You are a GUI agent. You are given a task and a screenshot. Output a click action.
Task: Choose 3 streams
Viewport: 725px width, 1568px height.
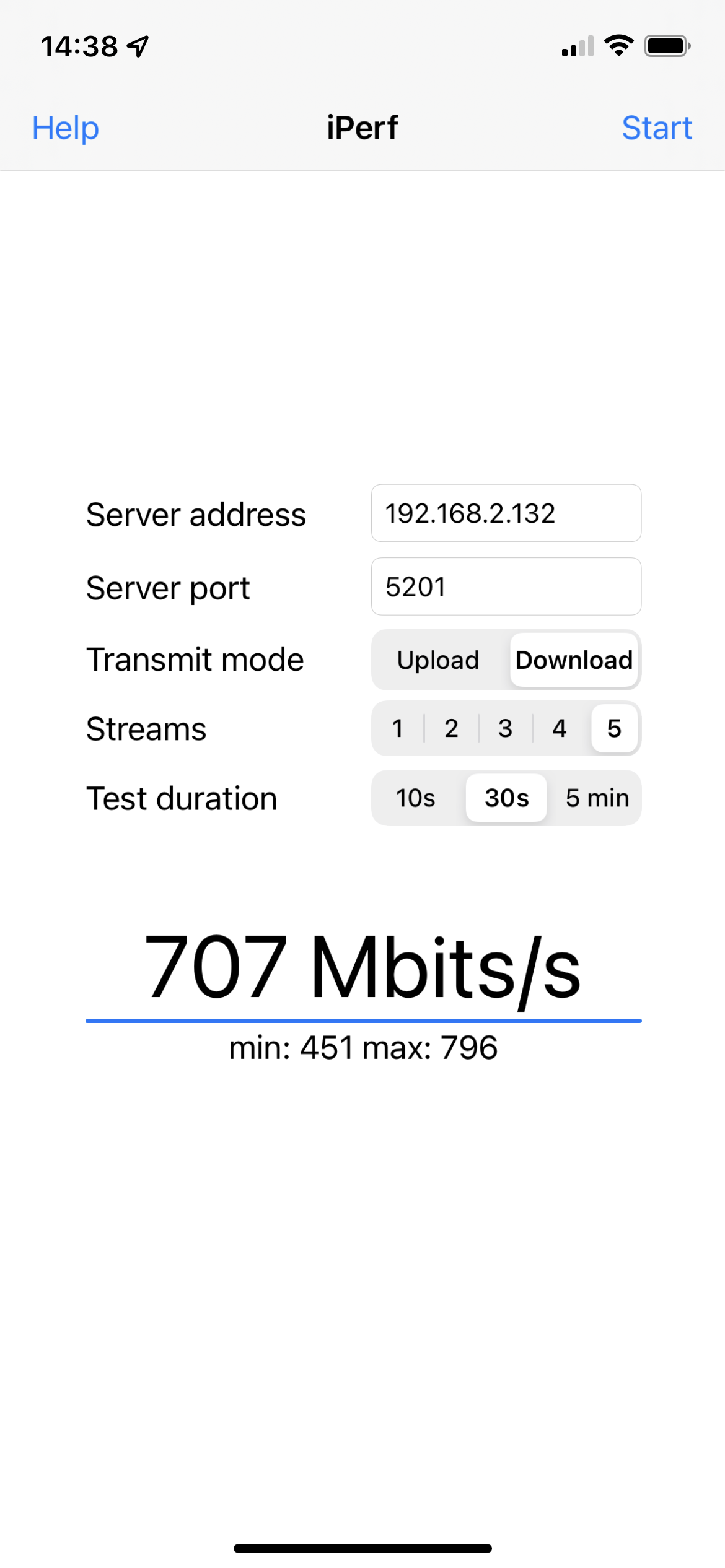click(506, 728)
